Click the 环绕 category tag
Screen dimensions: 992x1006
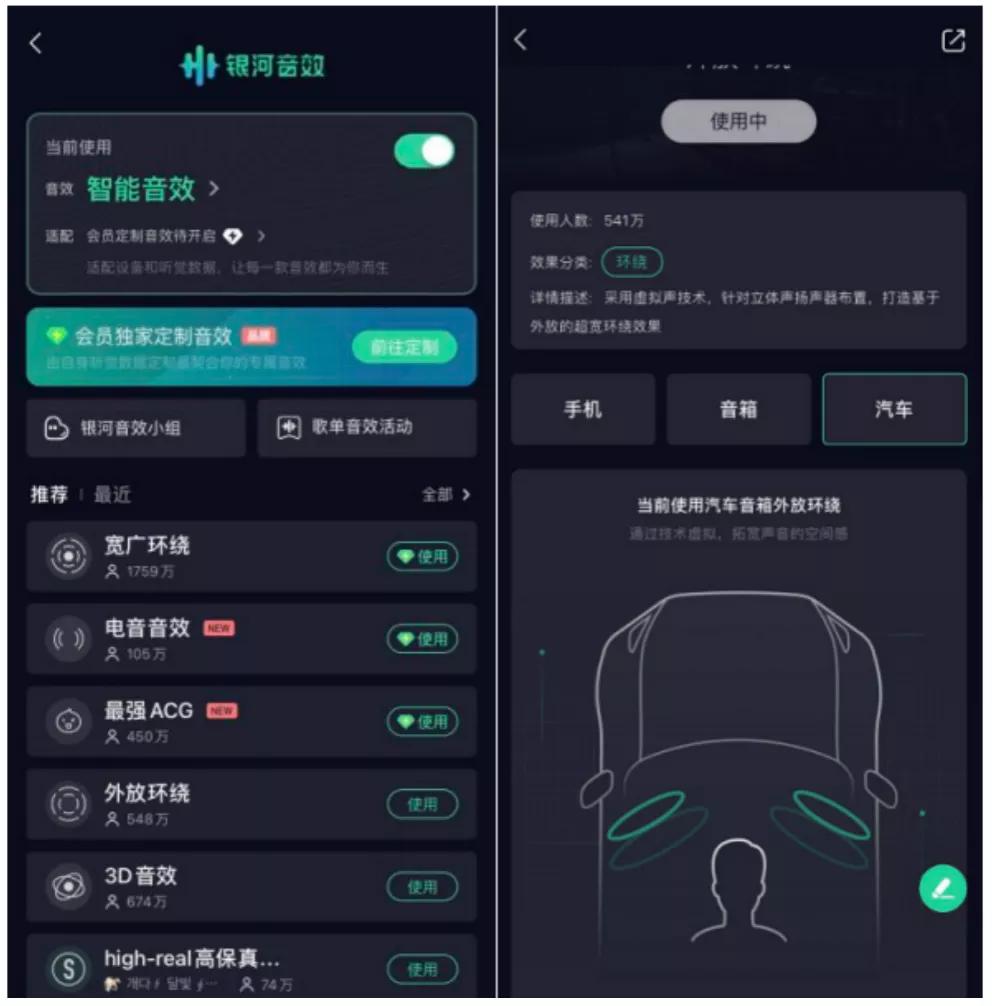pos(633,262)
